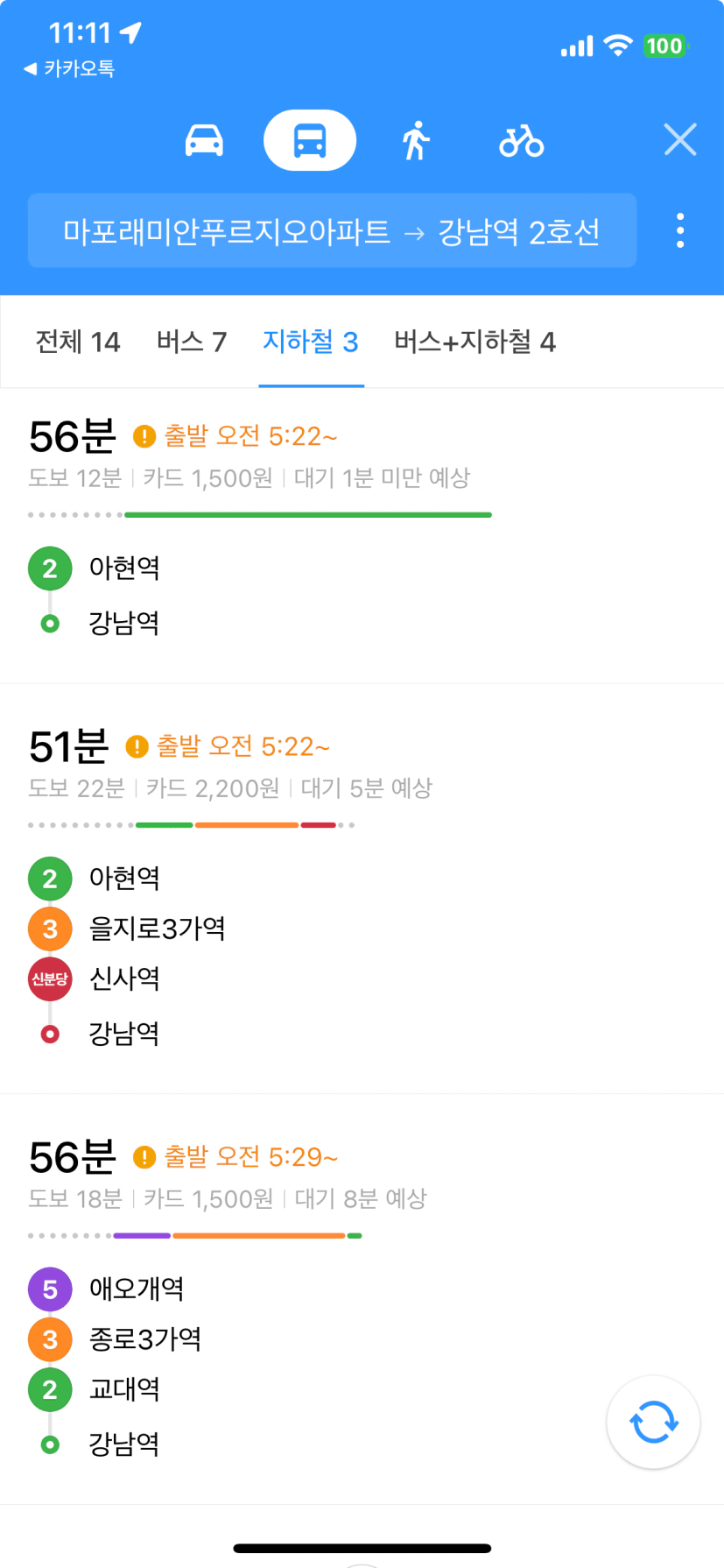Select the 지하철 3 tab
724x1568 pixels.
pyautogui.click(x=311, y=342)
